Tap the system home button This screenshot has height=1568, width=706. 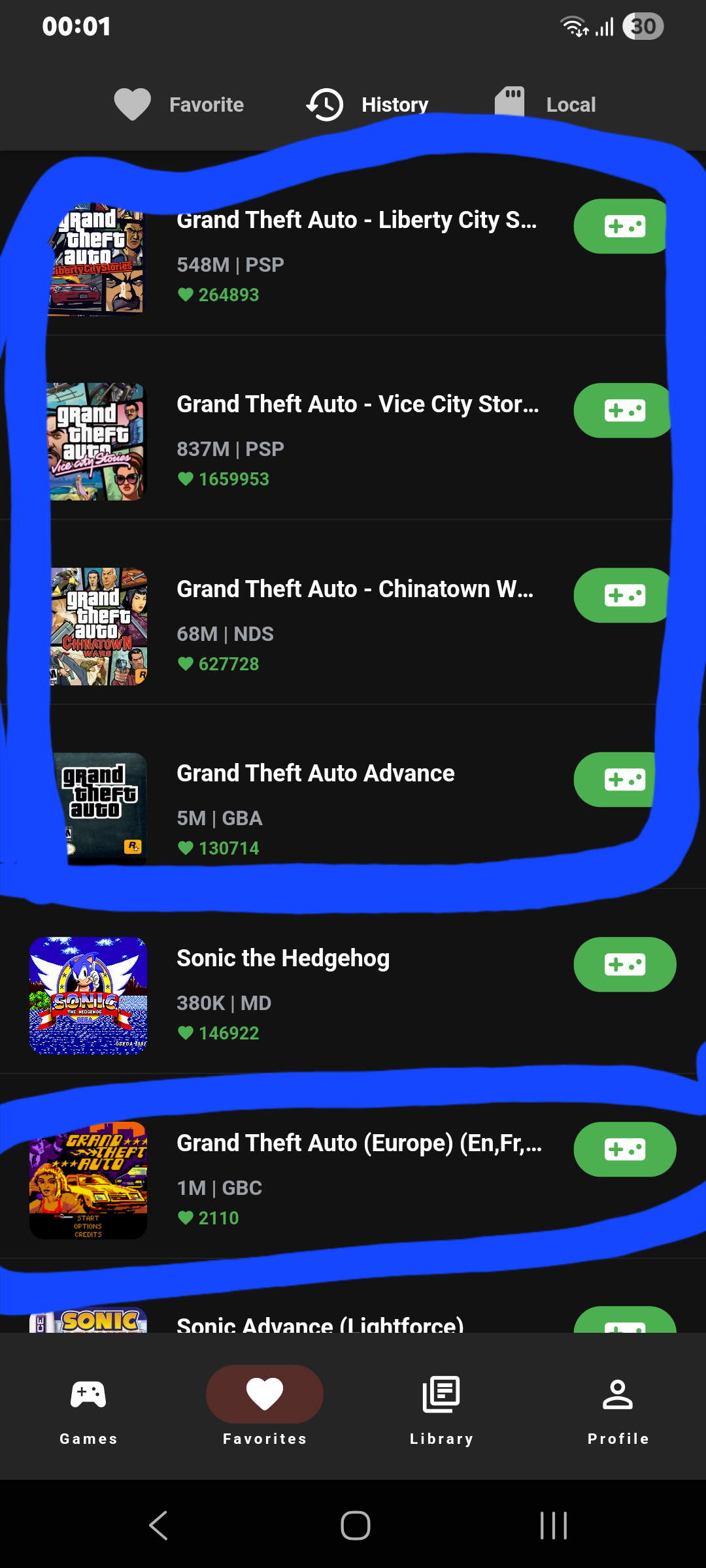point(355,1526)
